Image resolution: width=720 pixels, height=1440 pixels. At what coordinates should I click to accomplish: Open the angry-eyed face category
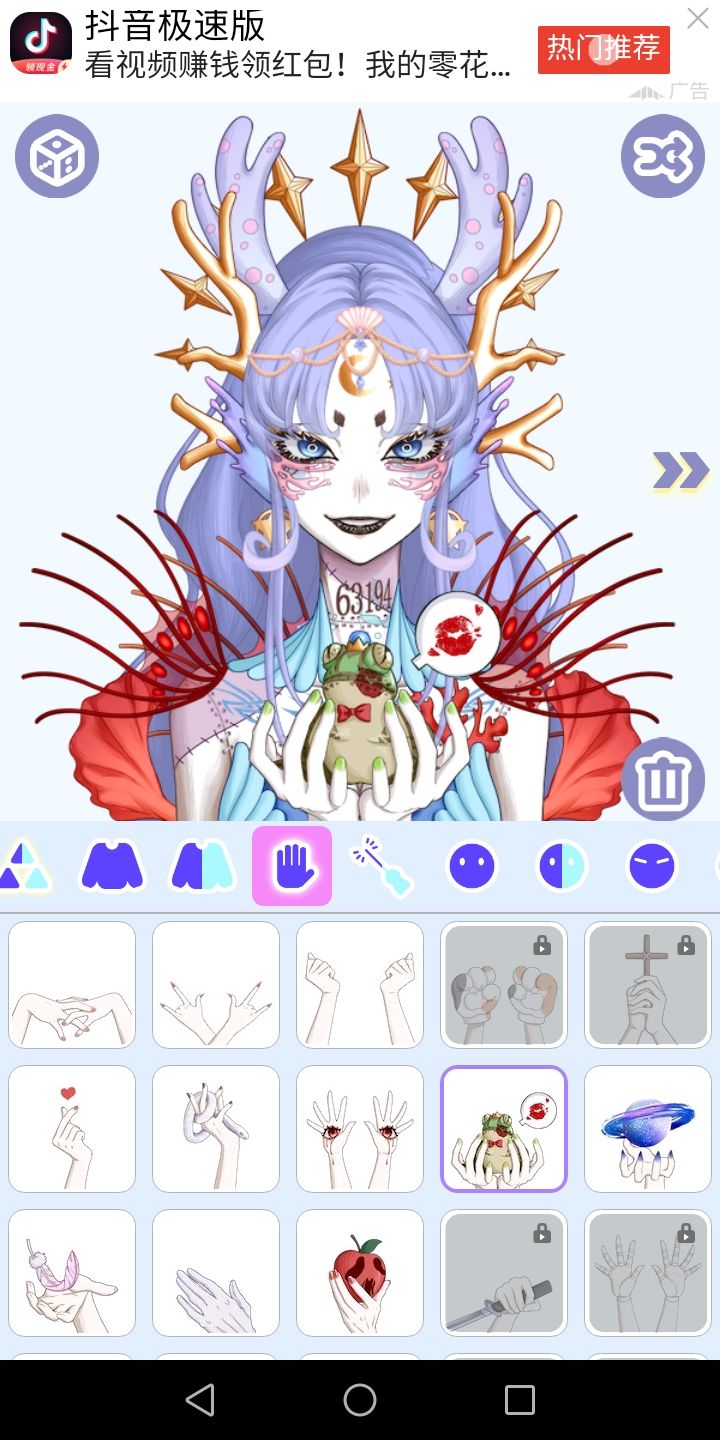(x=652, y=866)
